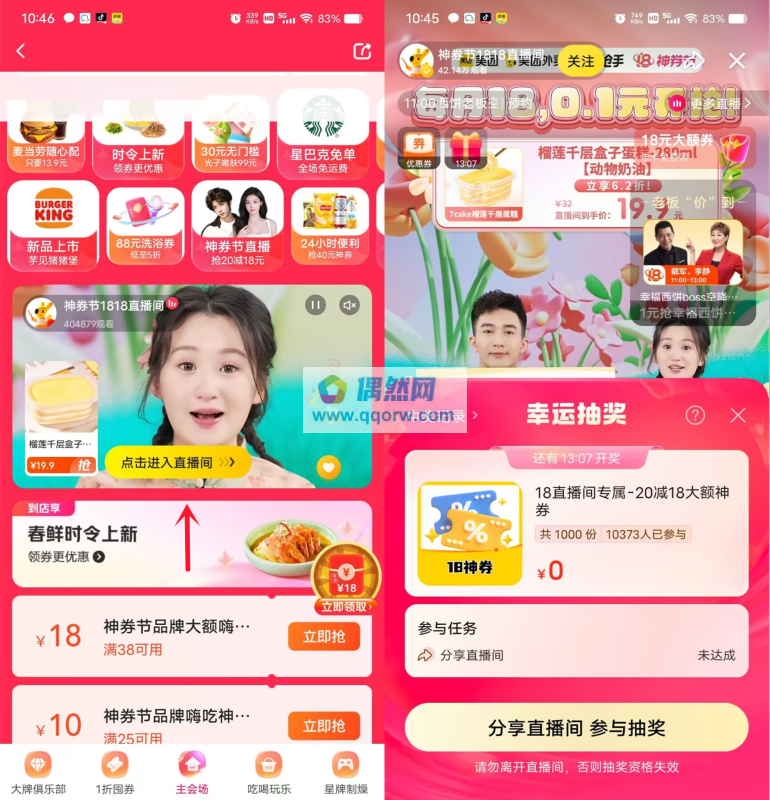Follow the live room with 关注

[x=580, y=61]
